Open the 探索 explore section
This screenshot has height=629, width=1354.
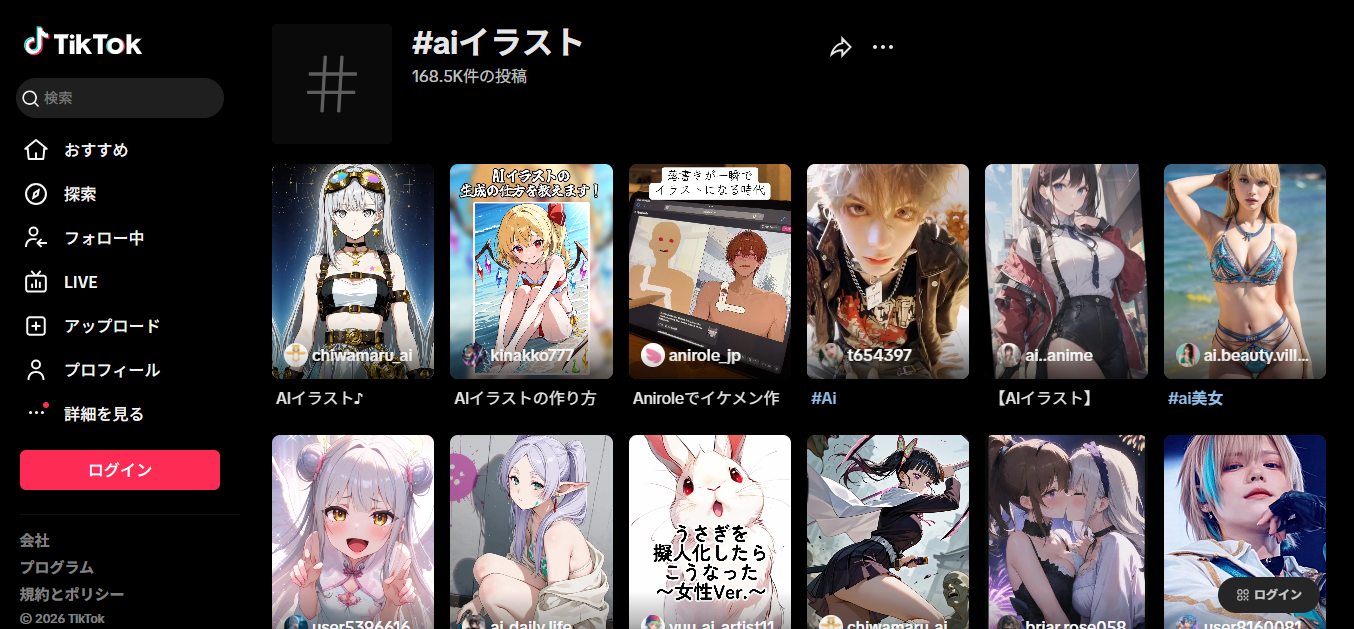pyautogui.click(x=80, y=194)
